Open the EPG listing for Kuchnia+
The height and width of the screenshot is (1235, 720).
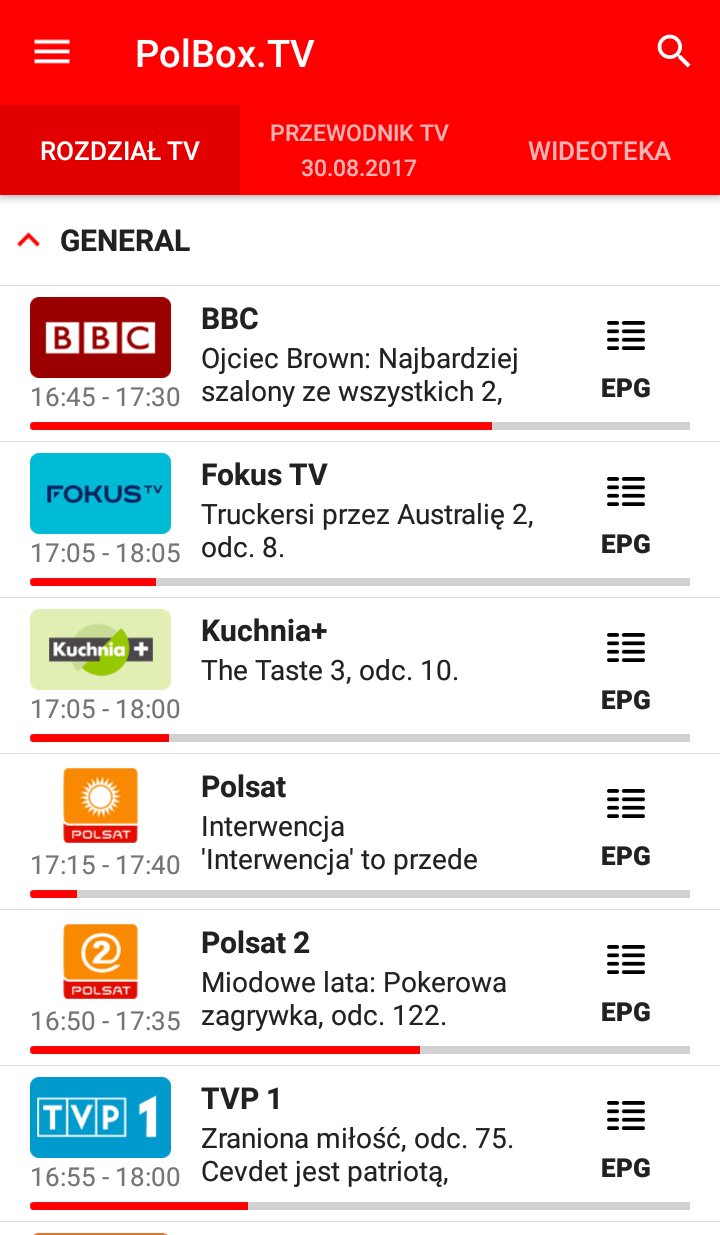[625, 669]
